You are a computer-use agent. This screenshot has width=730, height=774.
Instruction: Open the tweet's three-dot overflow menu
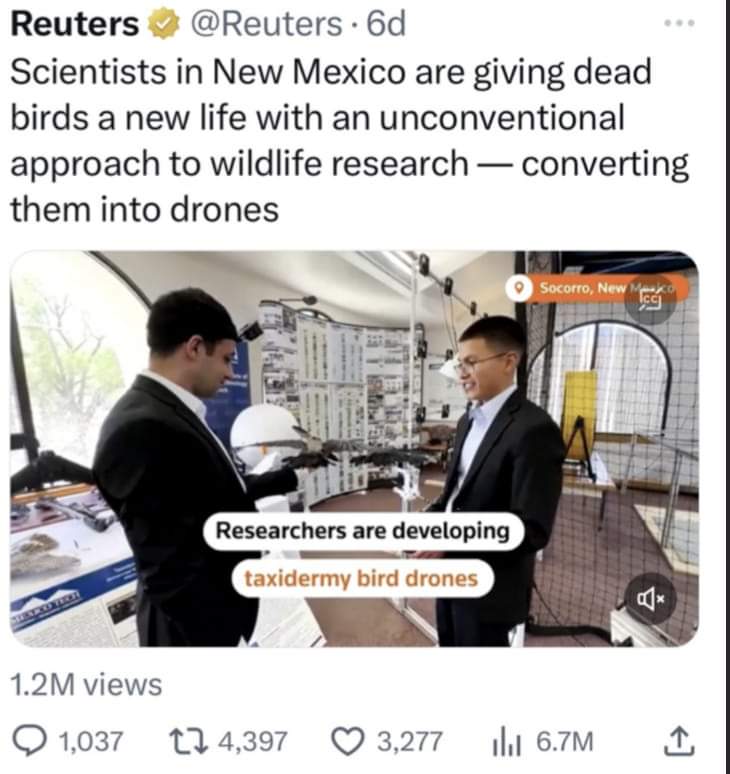[x=680, y=22]
